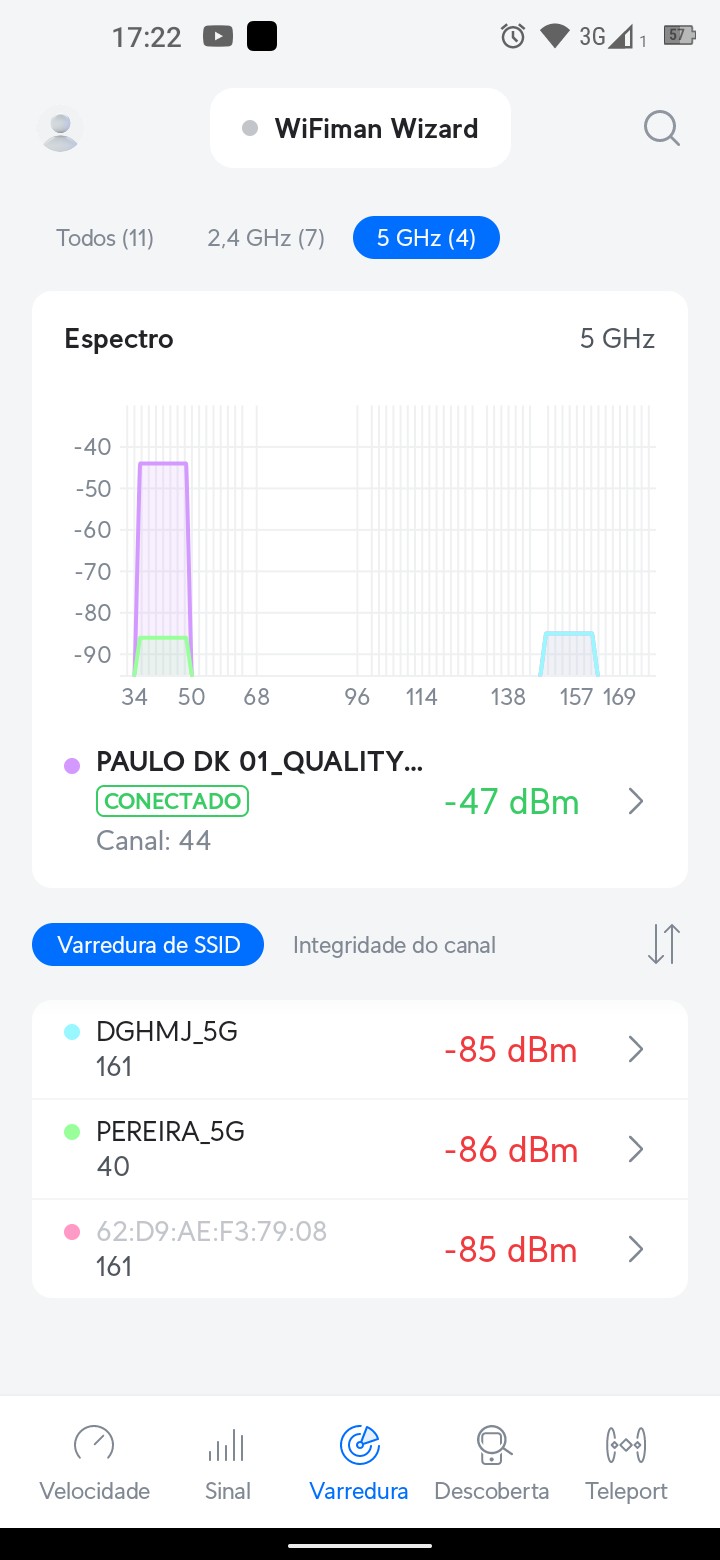Open the DGHMJ_5G network row
This screenshot has width=720, height=1560.
pos(360,1049)
